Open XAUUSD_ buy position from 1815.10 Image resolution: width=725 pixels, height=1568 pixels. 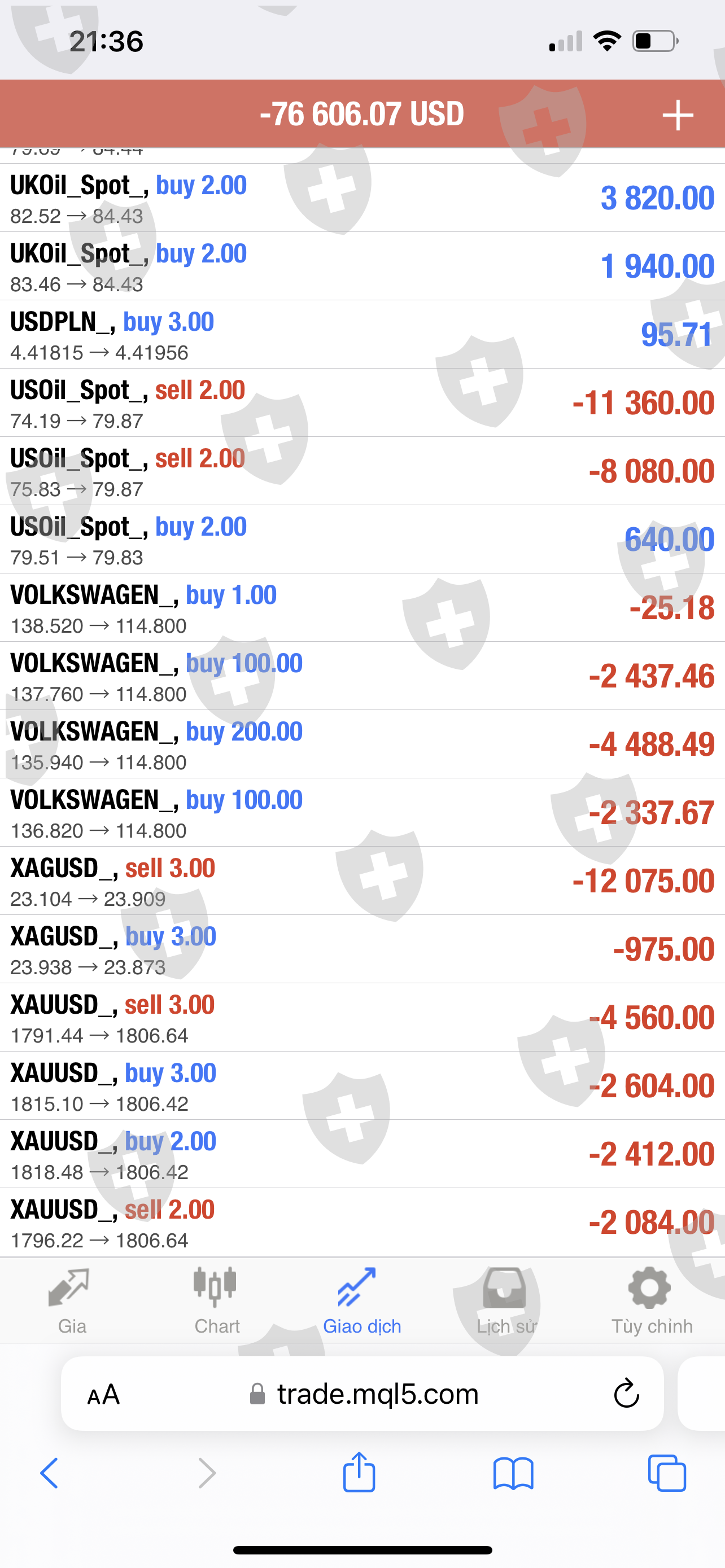point(362,1085)
